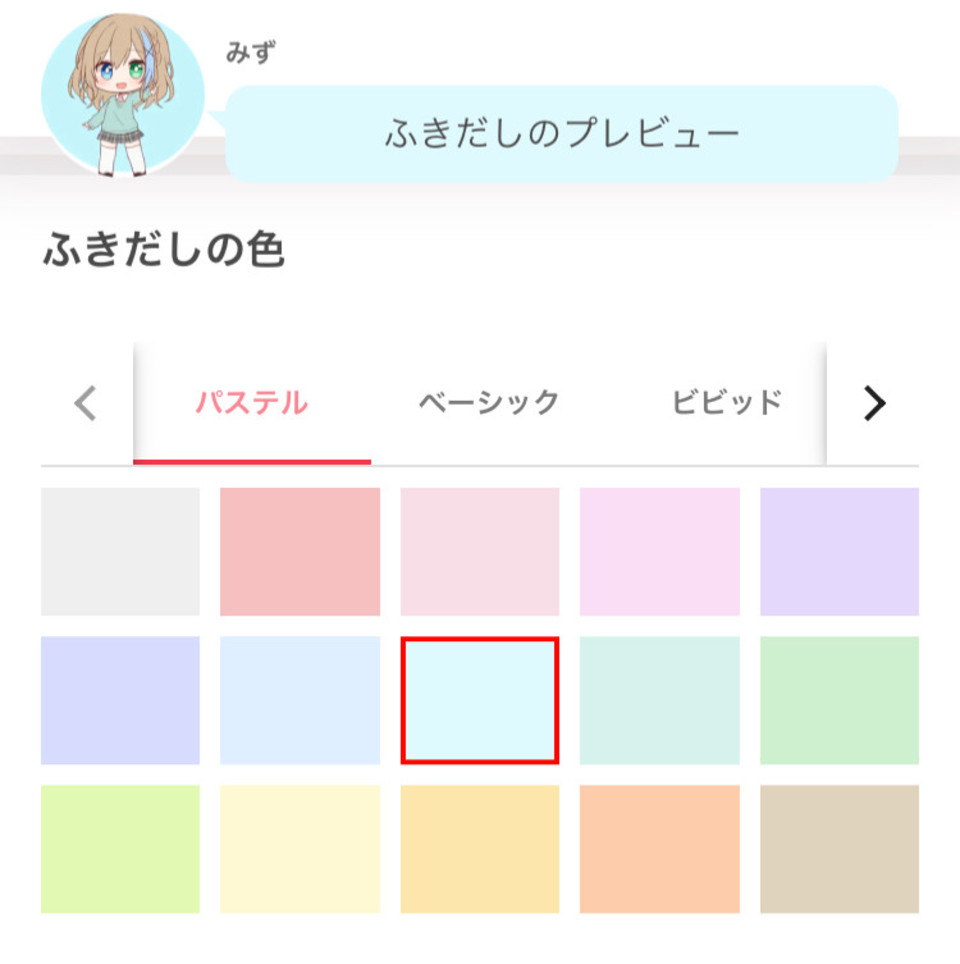Screen dimensions: 960x964
Task: Choose the lavender purple color swatch
Action: pyautogui.click(x=839, y=551)
